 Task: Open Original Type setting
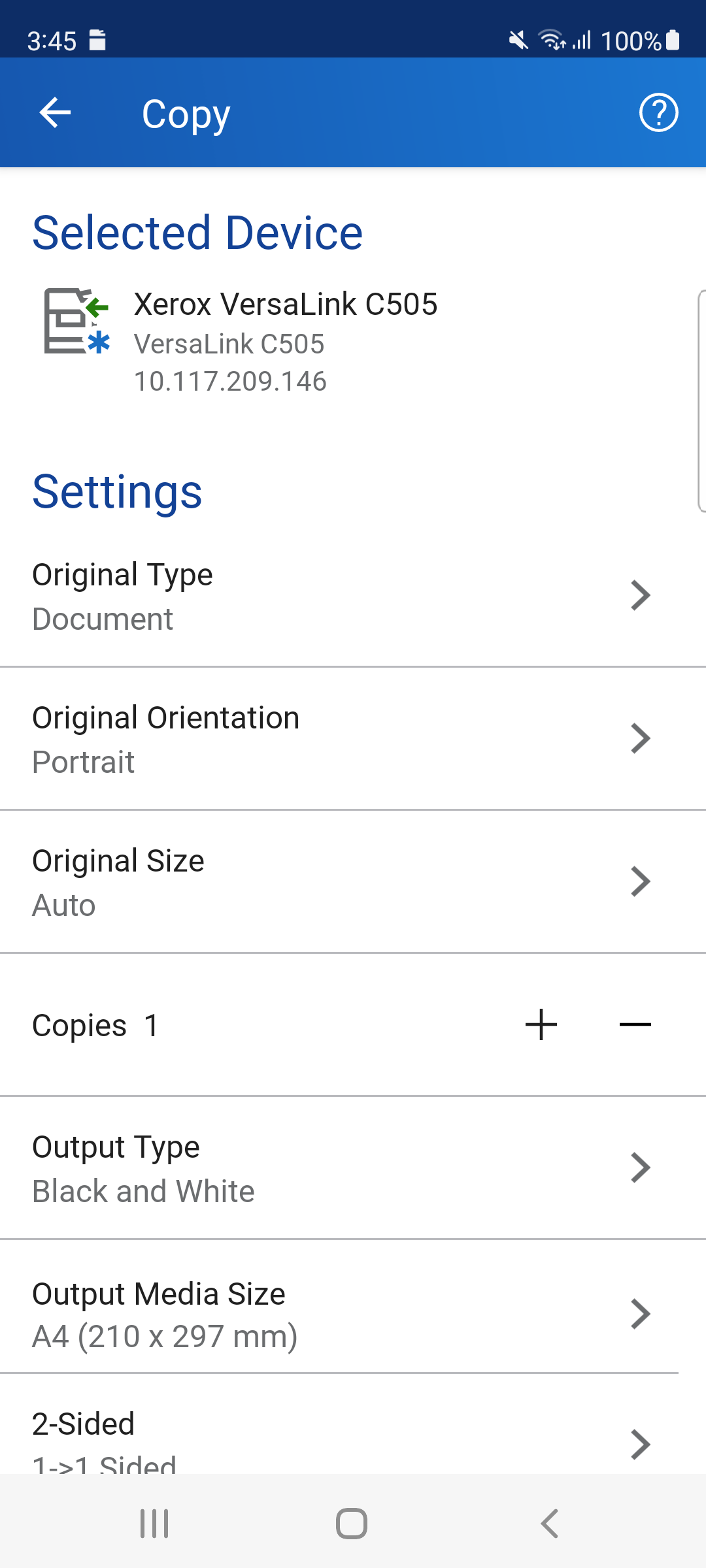(353, 596)
